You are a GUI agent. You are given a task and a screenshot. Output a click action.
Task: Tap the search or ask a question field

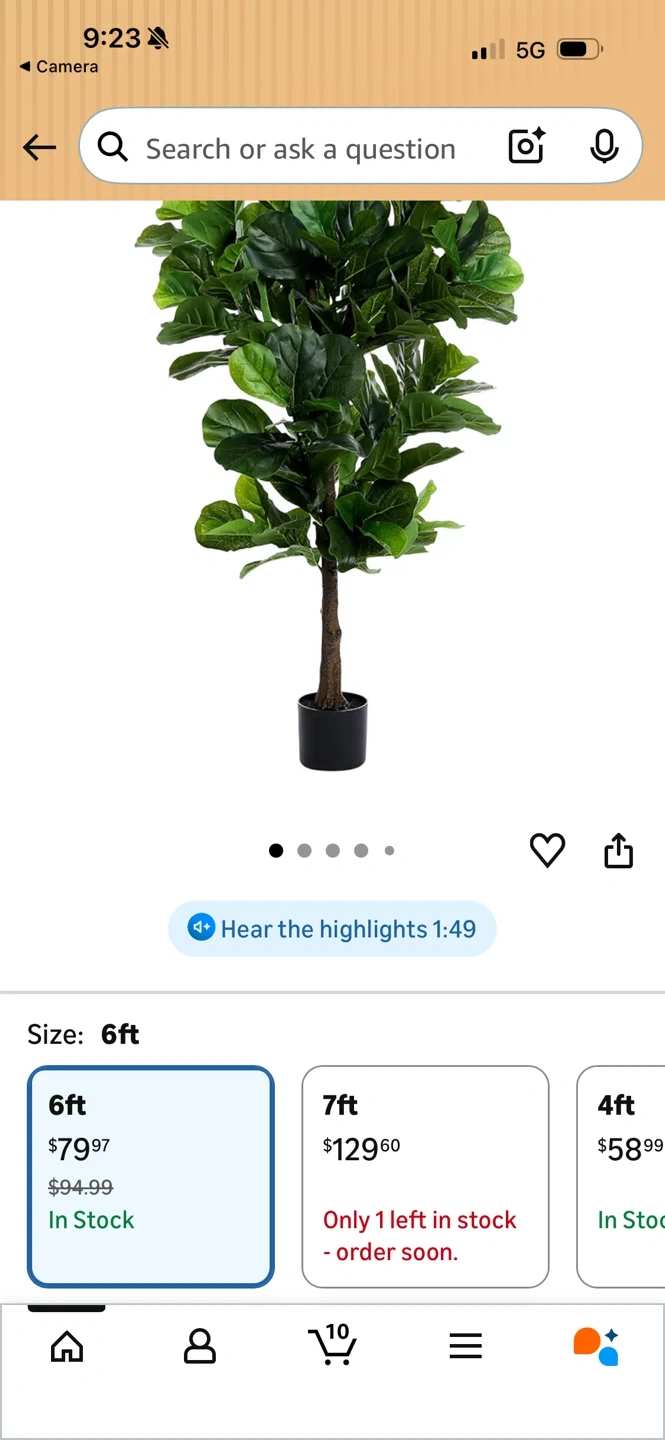point(300,149)
